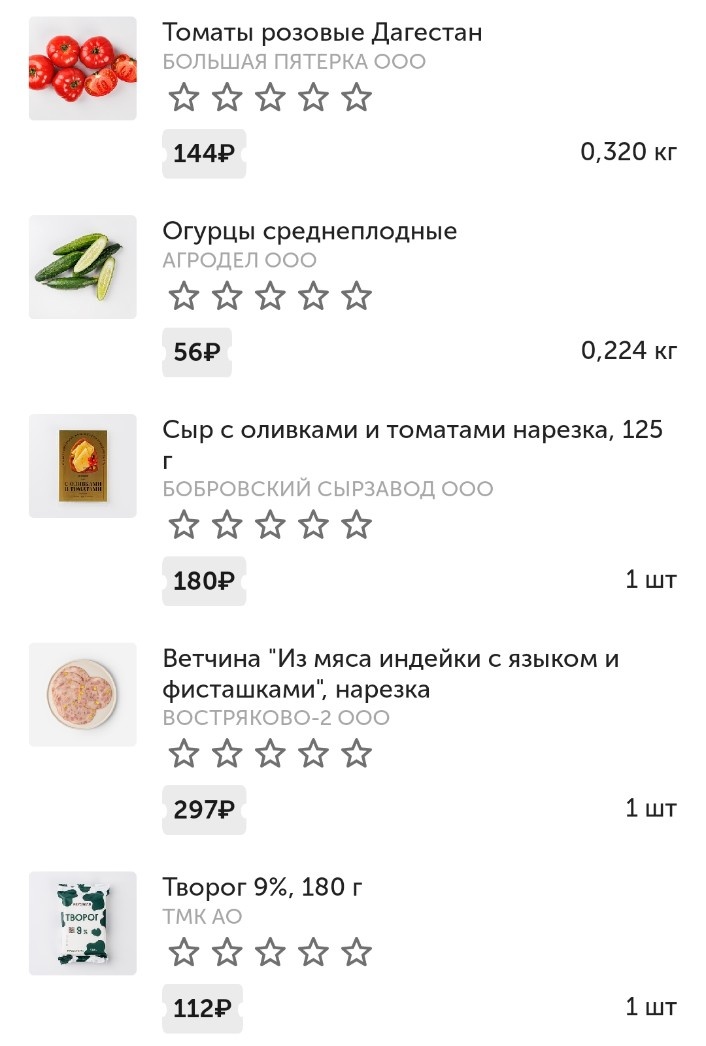Screen dimensions: 706x1046
Task: Give Томаты розовые Дагестан one star
Action: coord(184,98)
